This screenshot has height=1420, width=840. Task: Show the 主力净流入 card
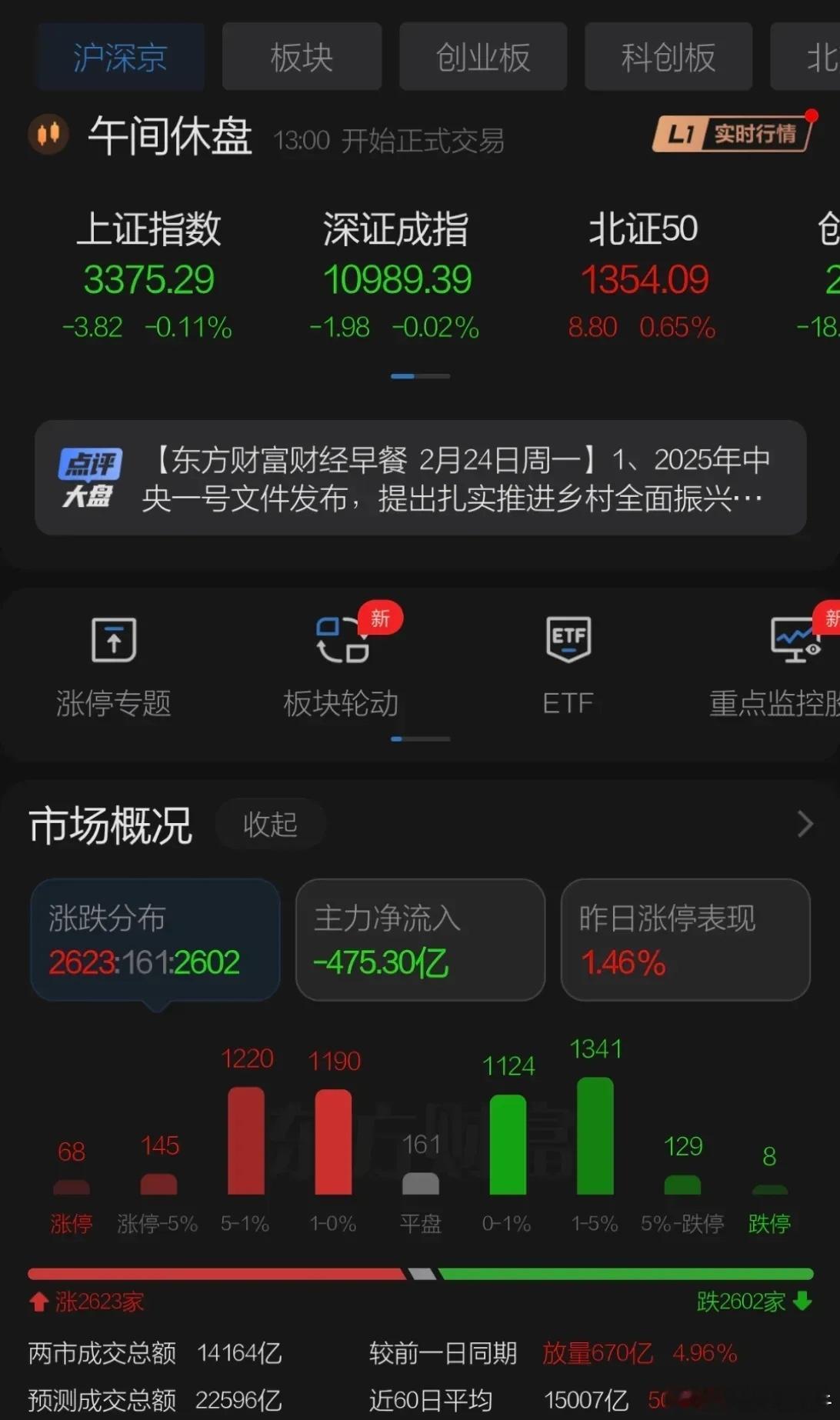click(x=420, y=940)
